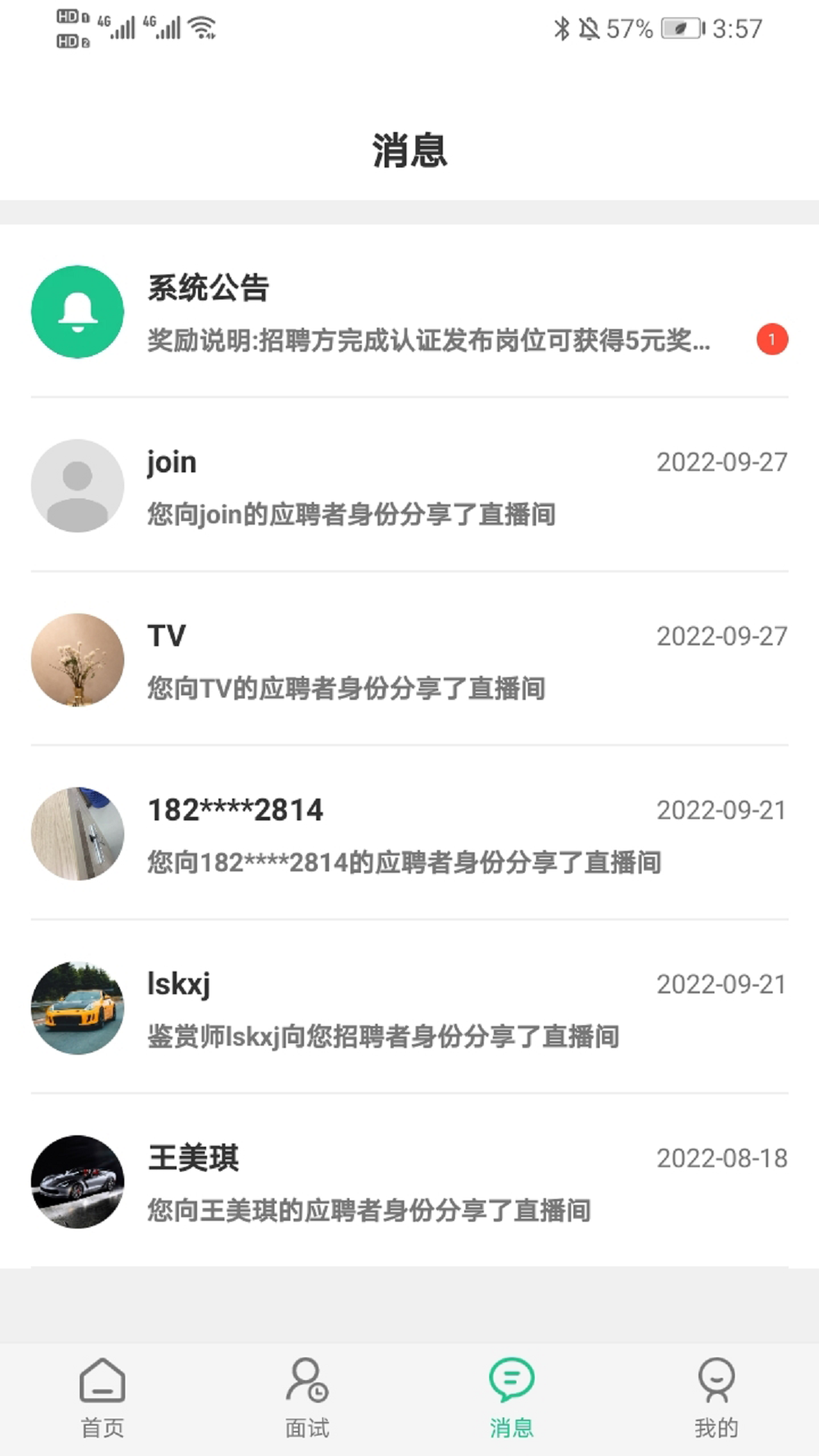Open TV's flower avatar
This screenshot has height=1456, width=819.
click(77, 660)
